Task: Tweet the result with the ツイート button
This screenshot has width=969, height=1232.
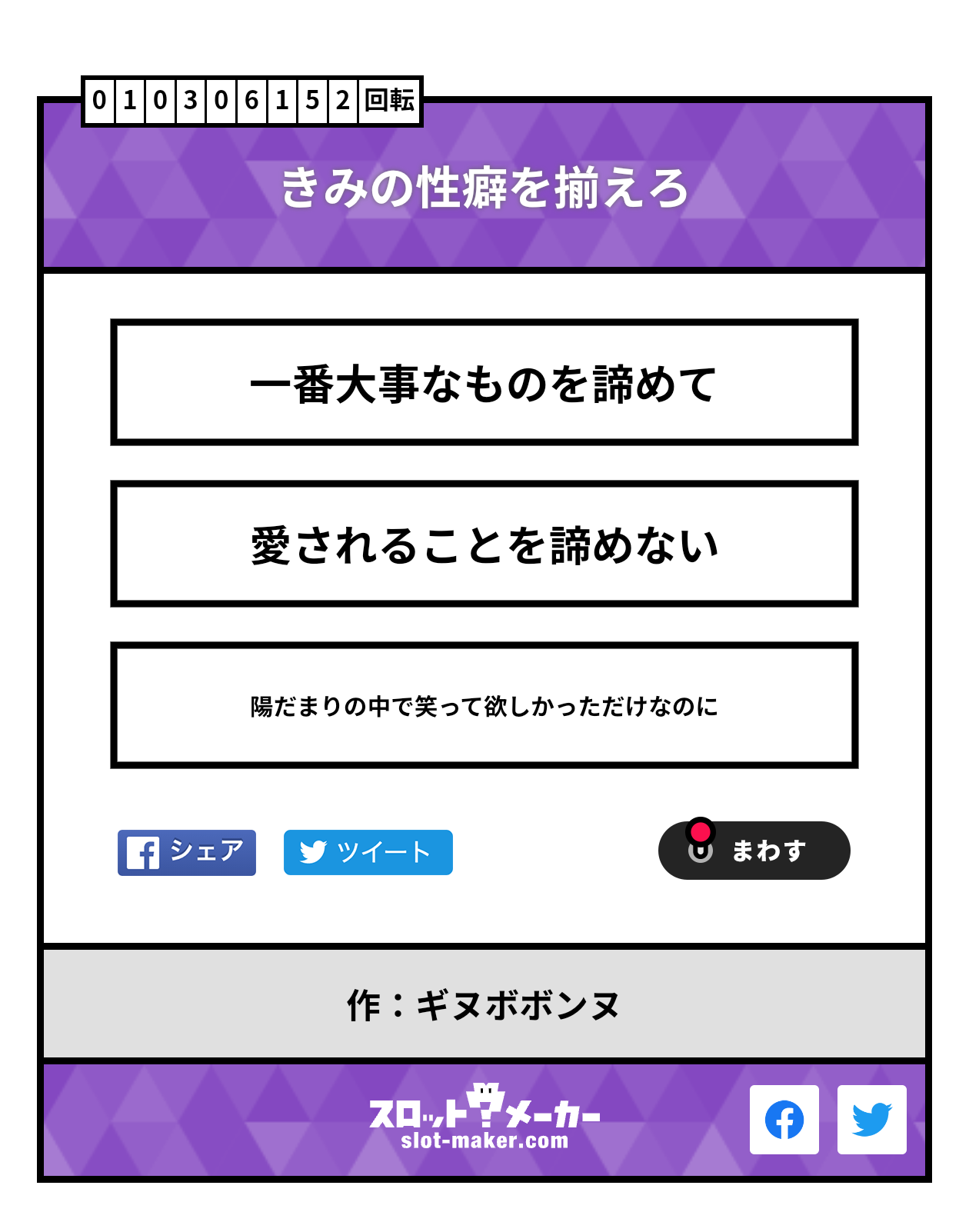Action: (x=368, y=852)
